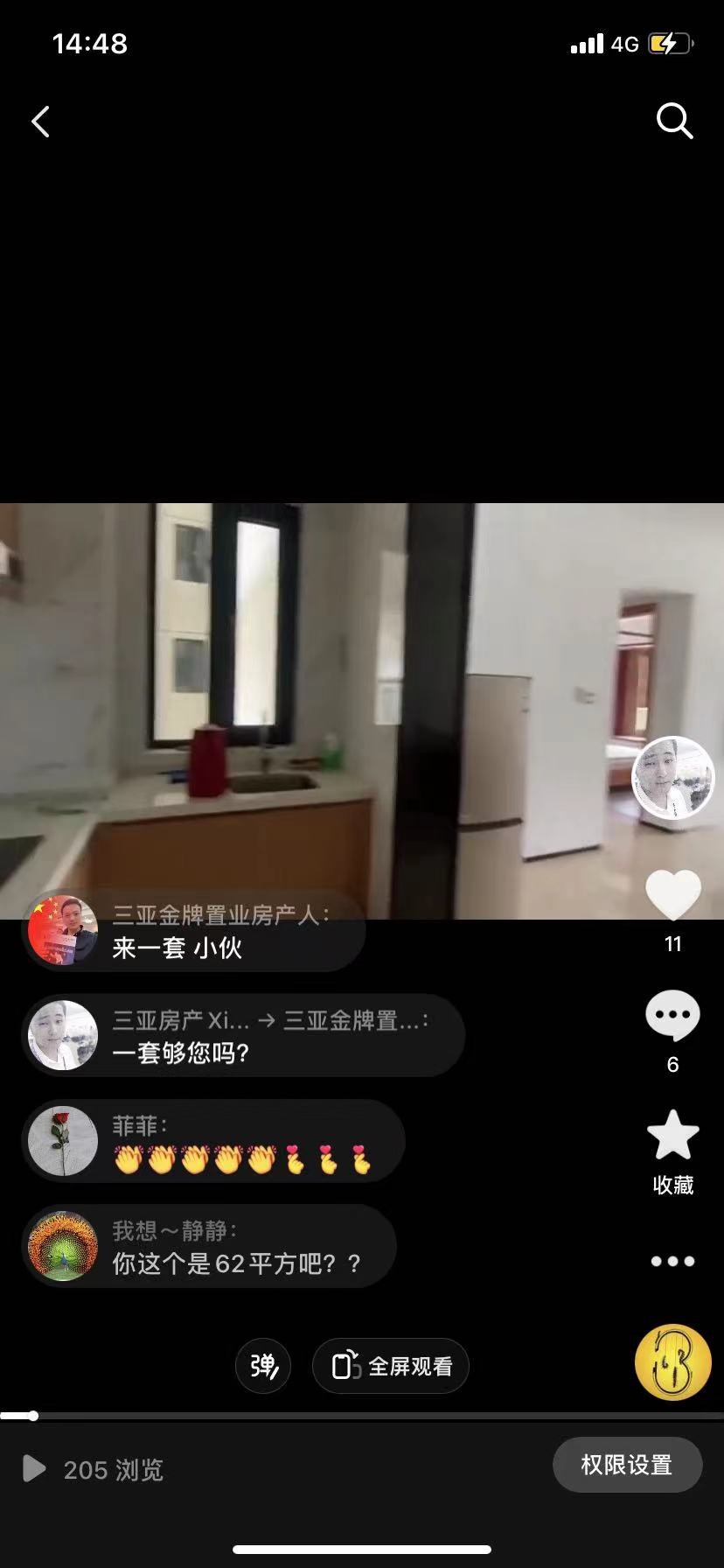The image size is (724, 1568).
Task: Tap the yellow floating music disc icon
Action: (672, 1362)
